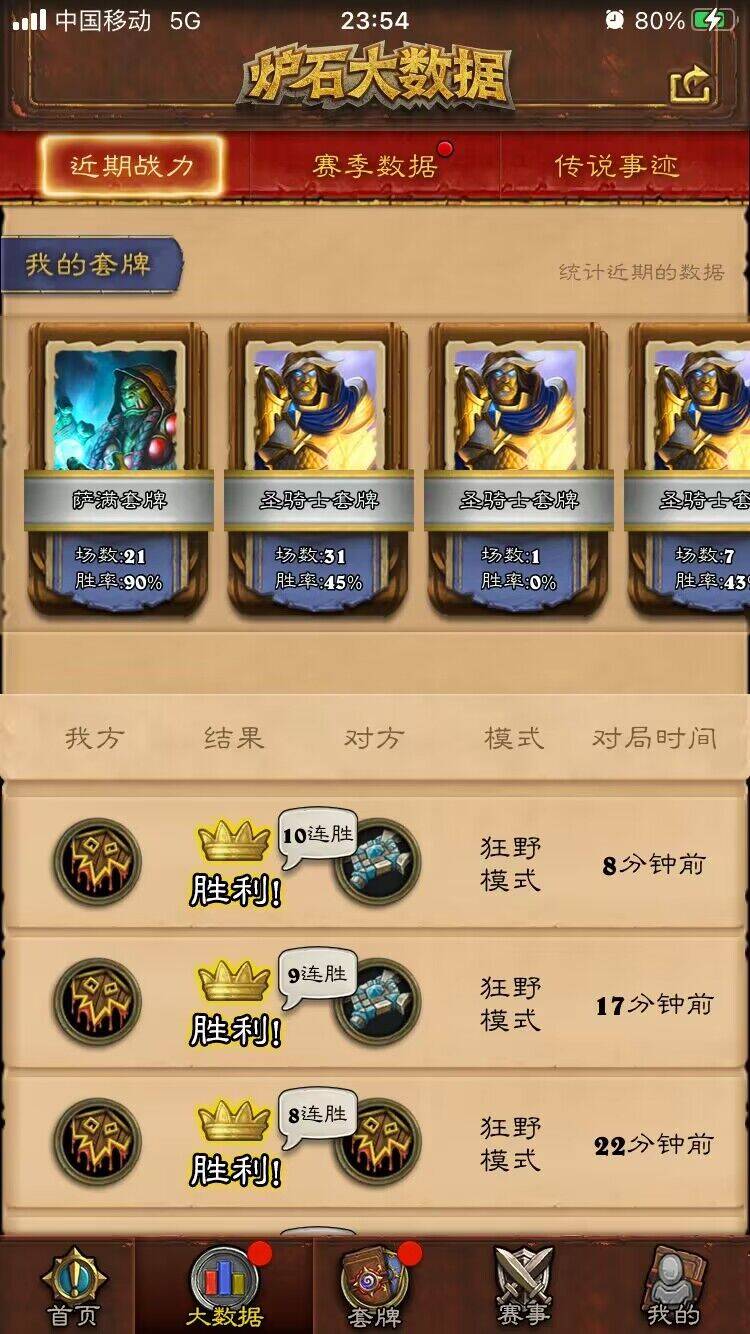Open 套牌 in bottom navigation

coord(374,1288)
